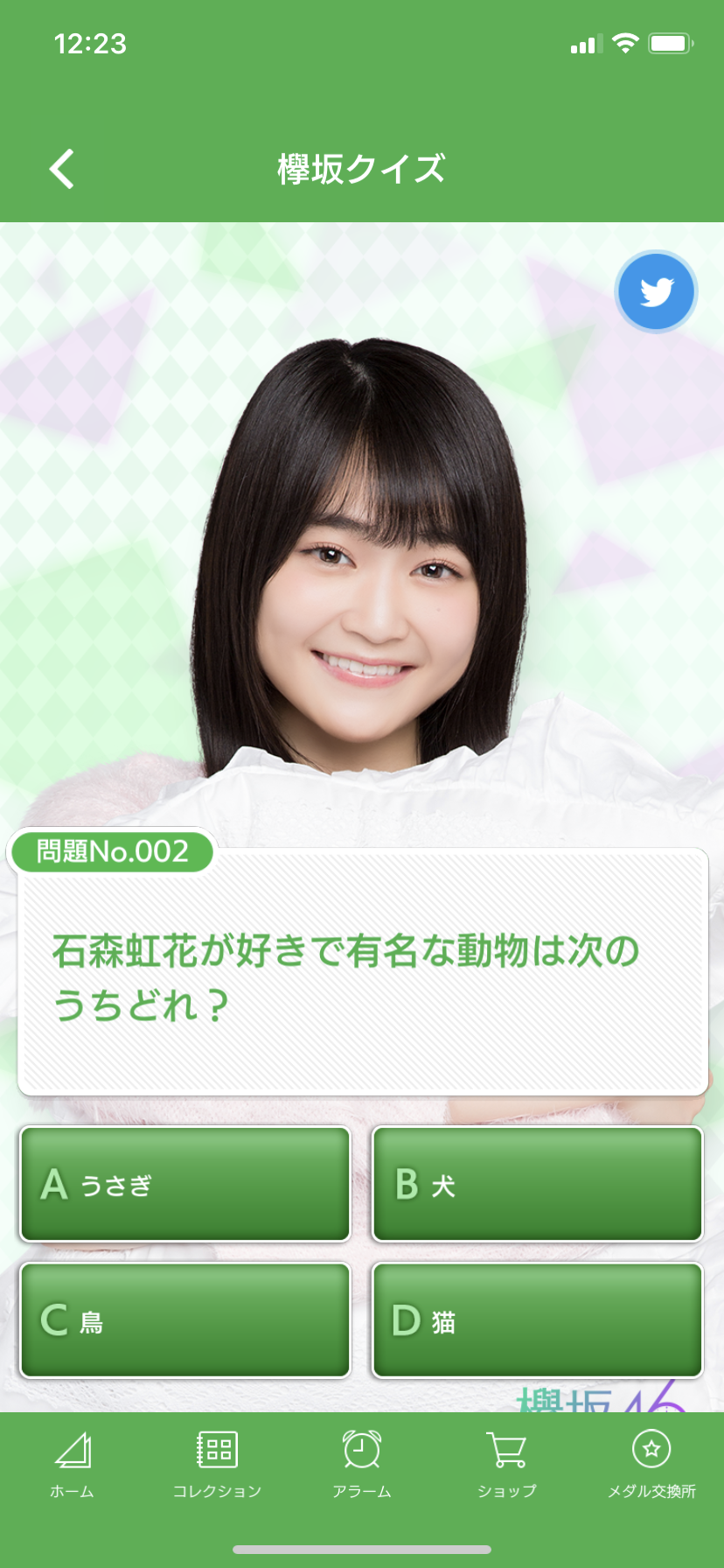Share the quiz on Twitter

click(655, 292)
